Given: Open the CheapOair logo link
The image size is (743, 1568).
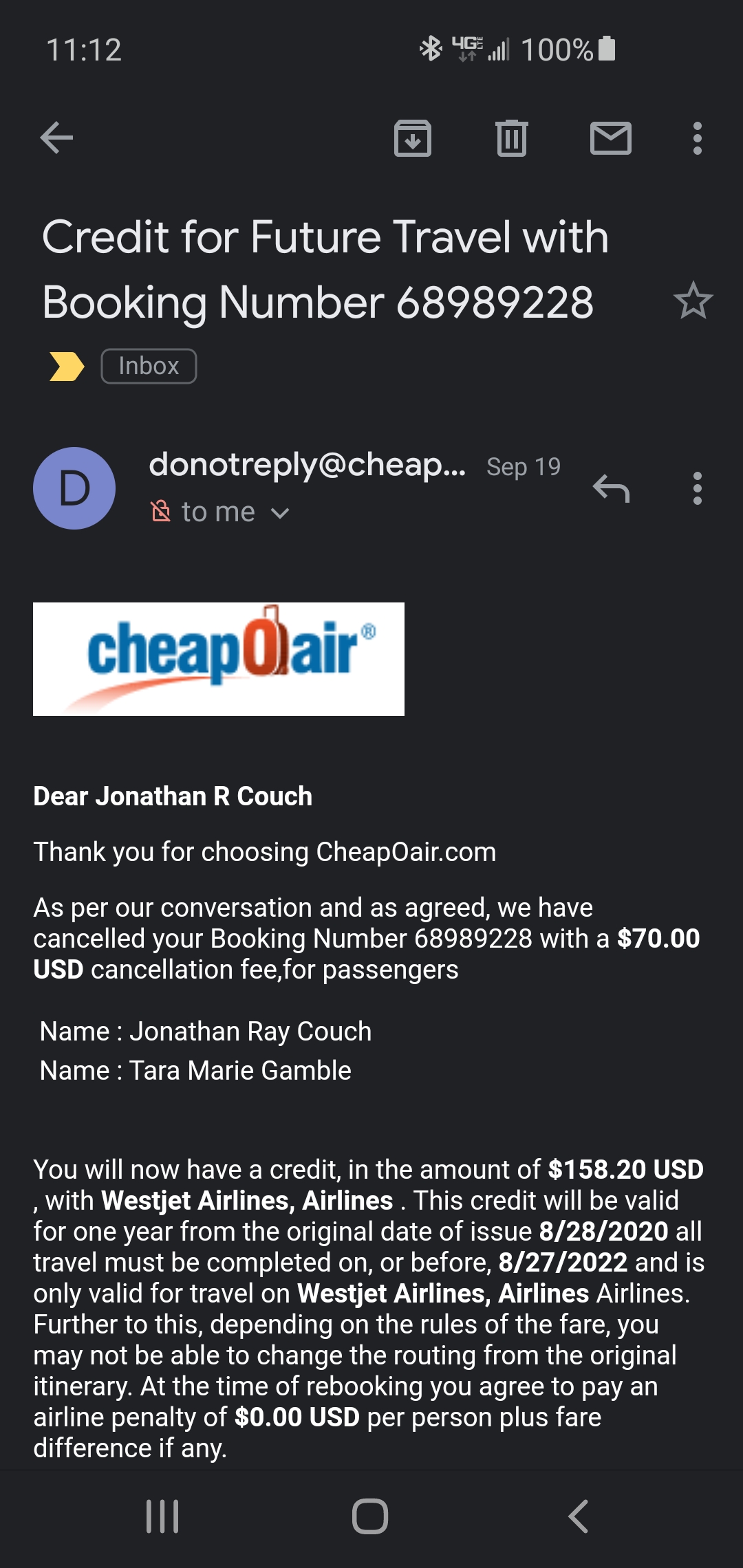Looking at the screenshot, I should 217,658.
